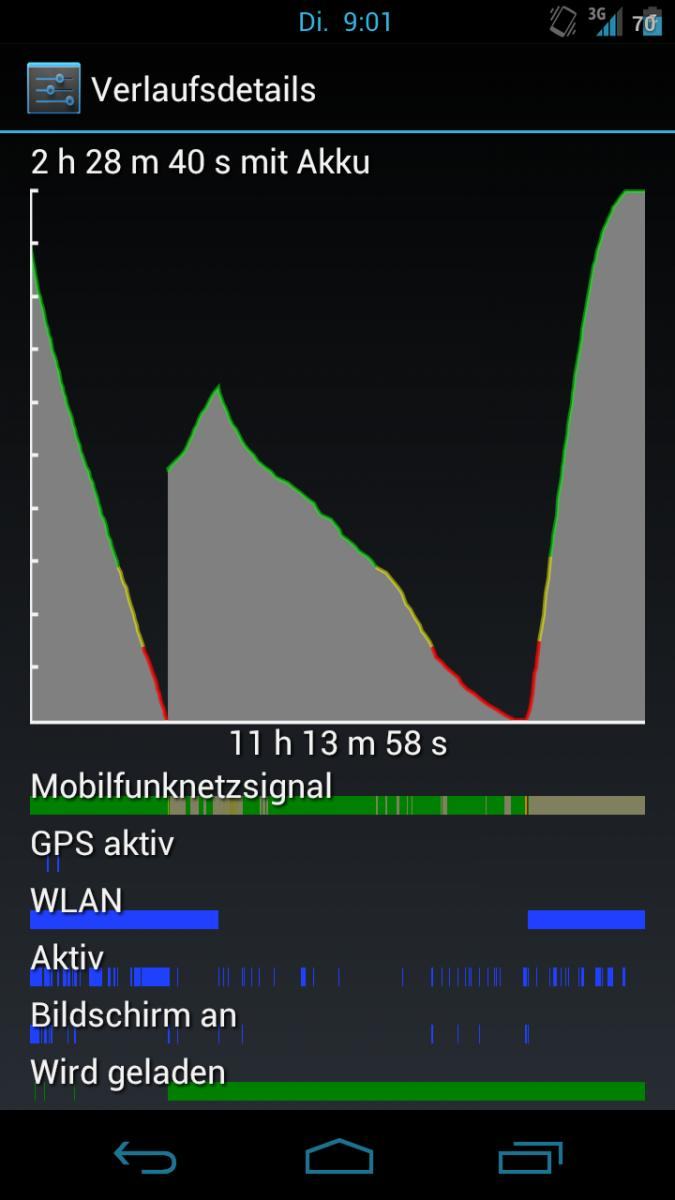Go back with the system back button
Image resolution: width=675 pixels, height=1200 pixels.
tap(145, 1157)
